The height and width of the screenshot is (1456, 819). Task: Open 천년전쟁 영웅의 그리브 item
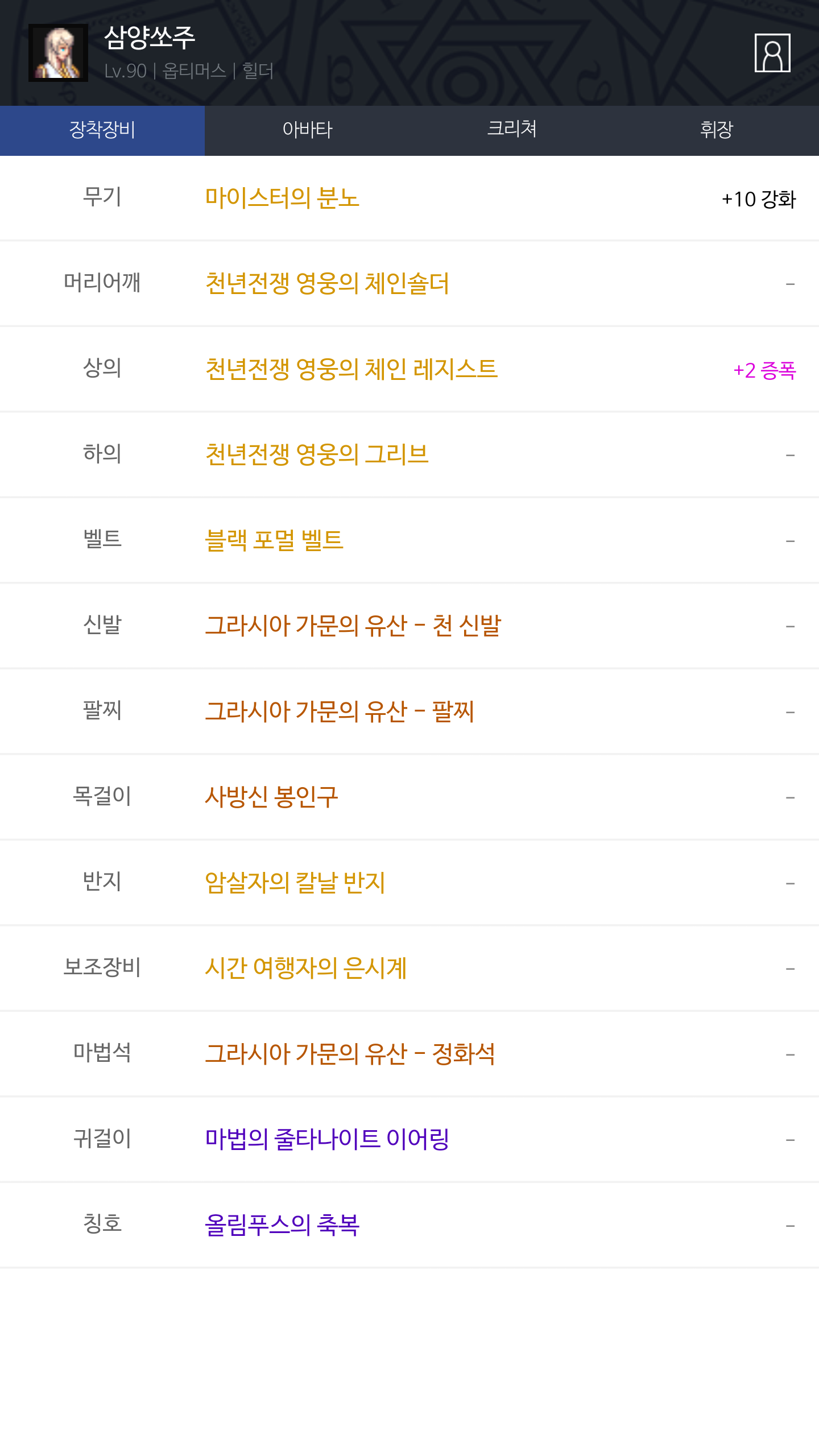pos(317,454)
